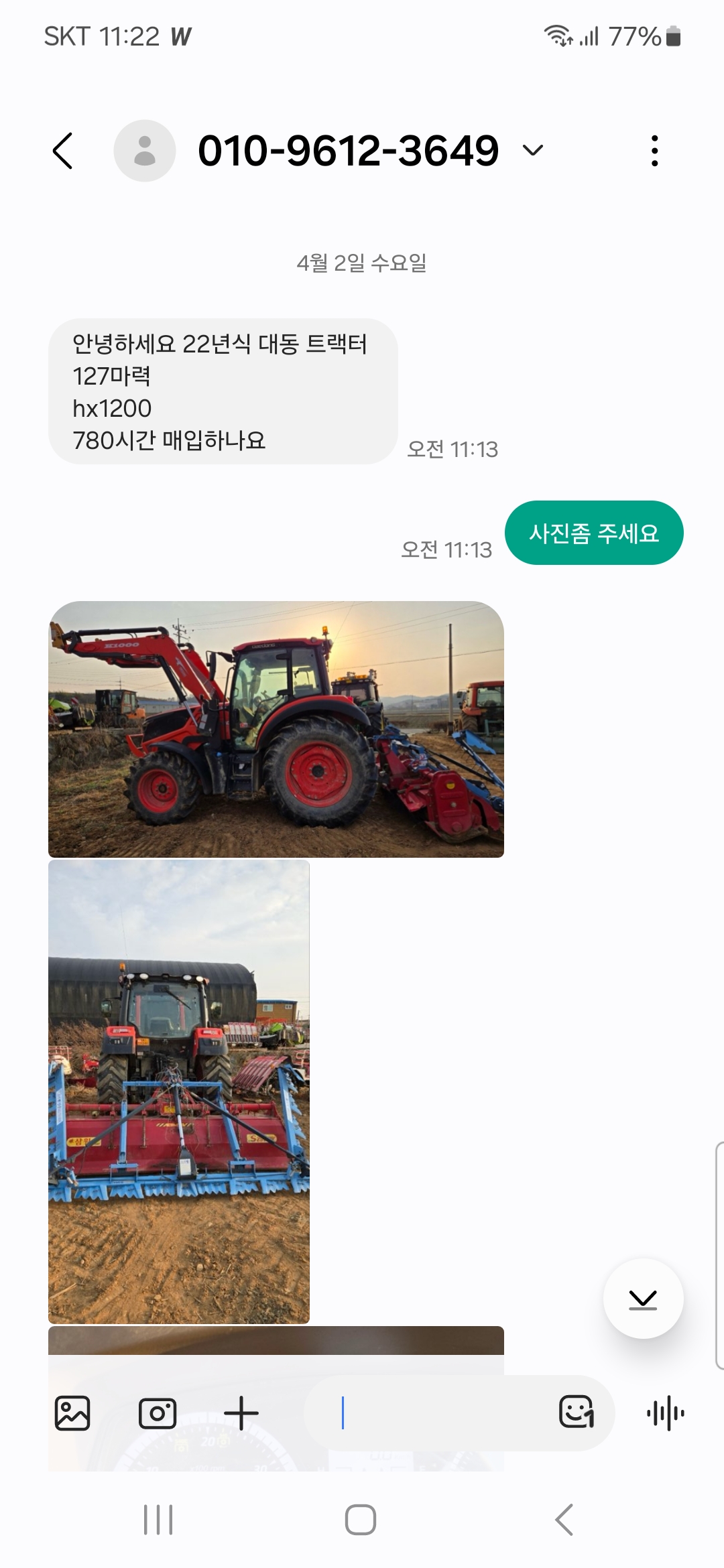Record a voice message
This screenshot has width=724, height=1568.
[666, 1413]
